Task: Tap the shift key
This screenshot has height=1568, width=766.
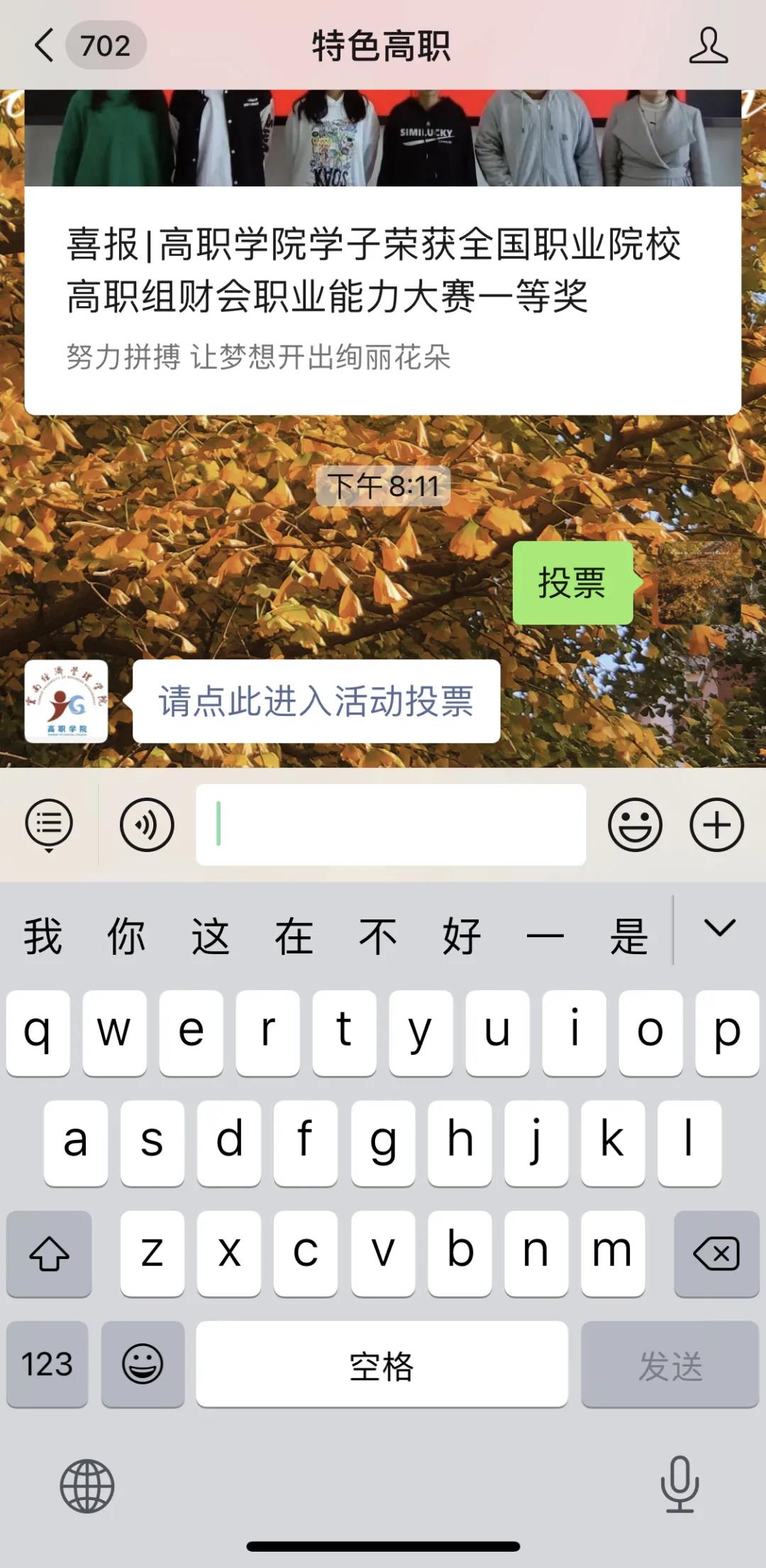Action: tap(49, 1253)
